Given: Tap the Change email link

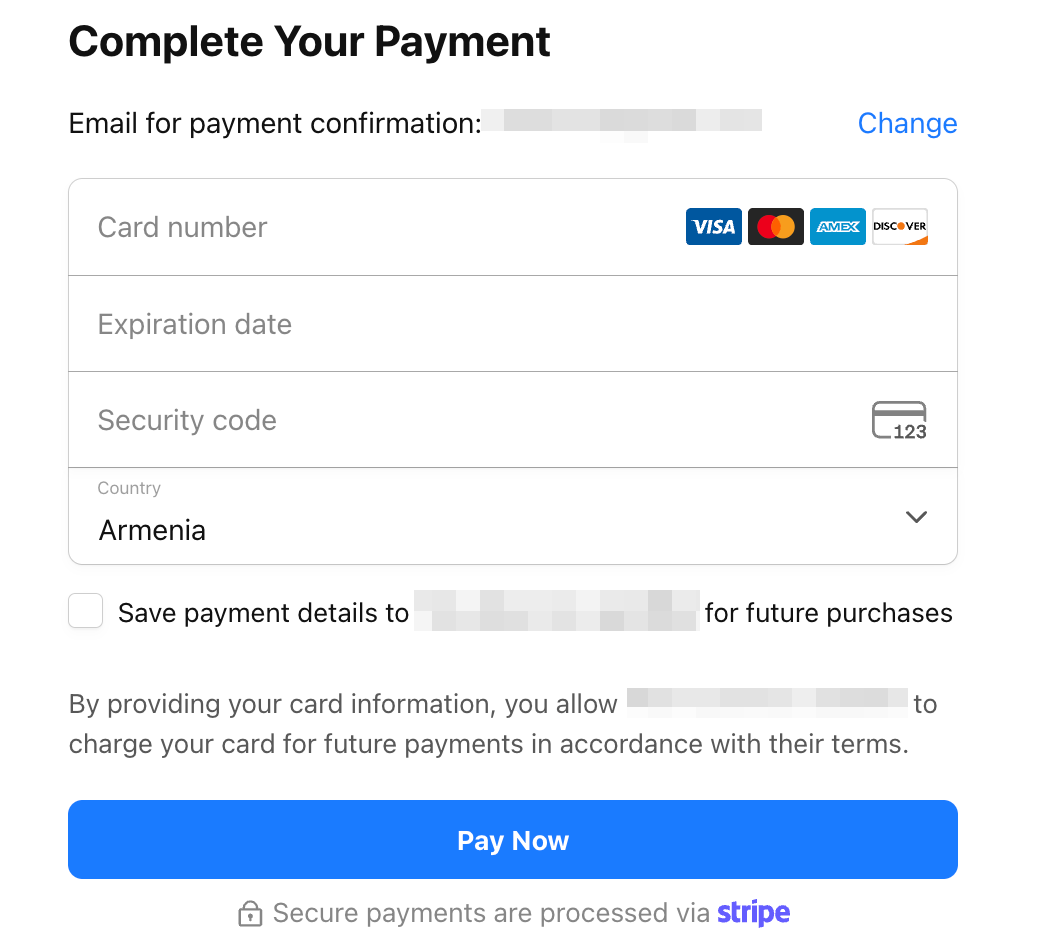Looking at the screenshot, I should (x=907, y=123).
